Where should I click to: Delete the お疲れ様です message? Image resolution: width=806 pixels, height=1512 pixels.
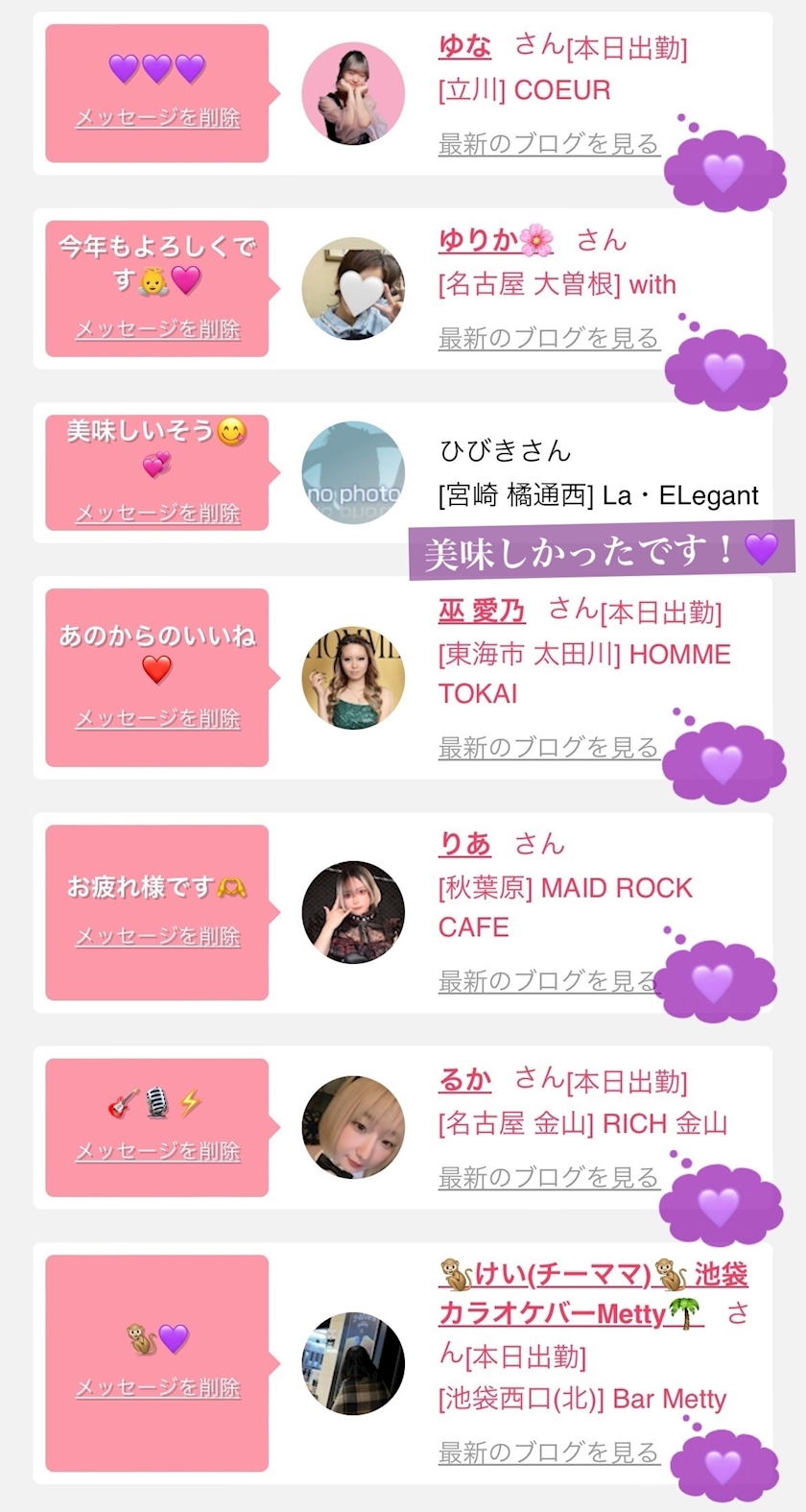pos(157,936)
